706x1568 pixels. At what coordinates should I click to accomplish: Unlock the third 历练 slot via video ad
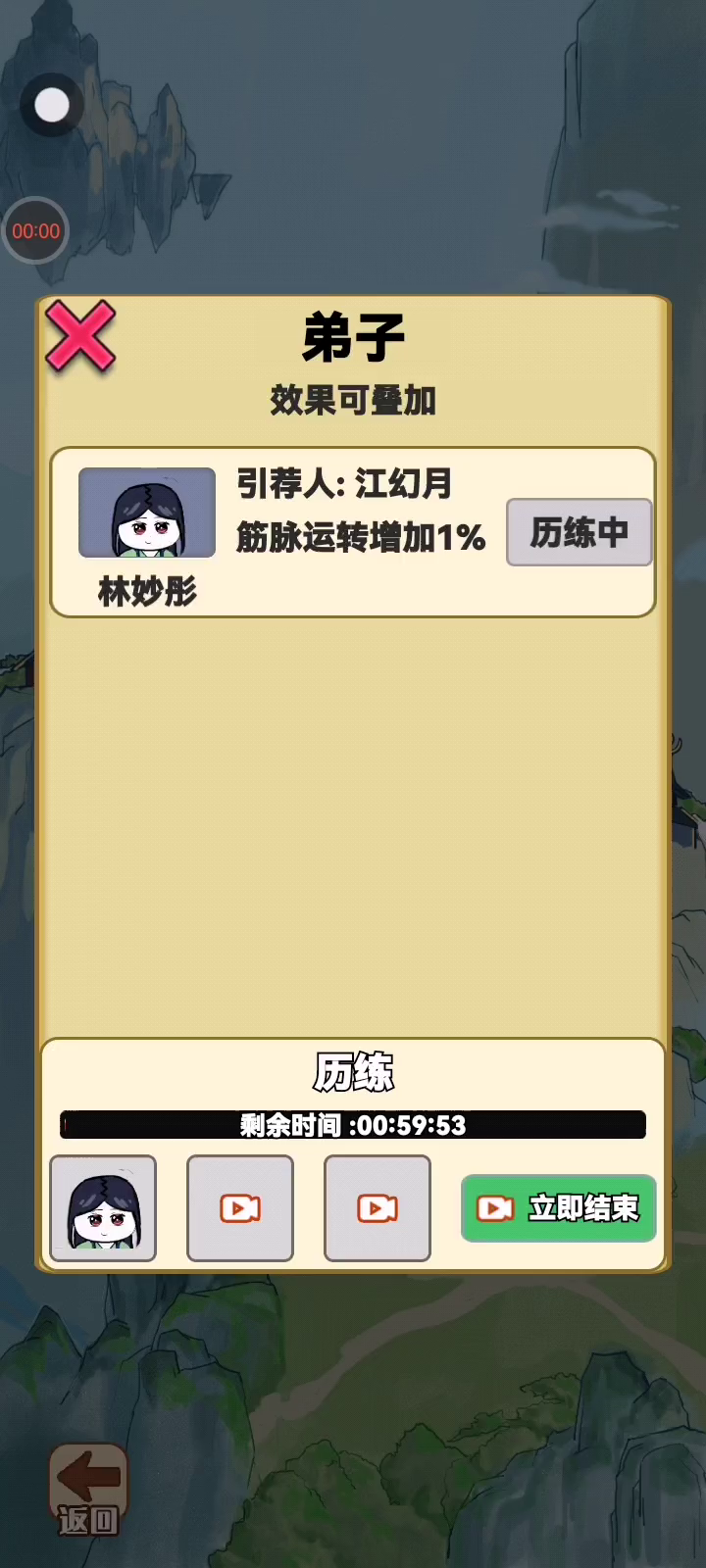[378, 1207]
